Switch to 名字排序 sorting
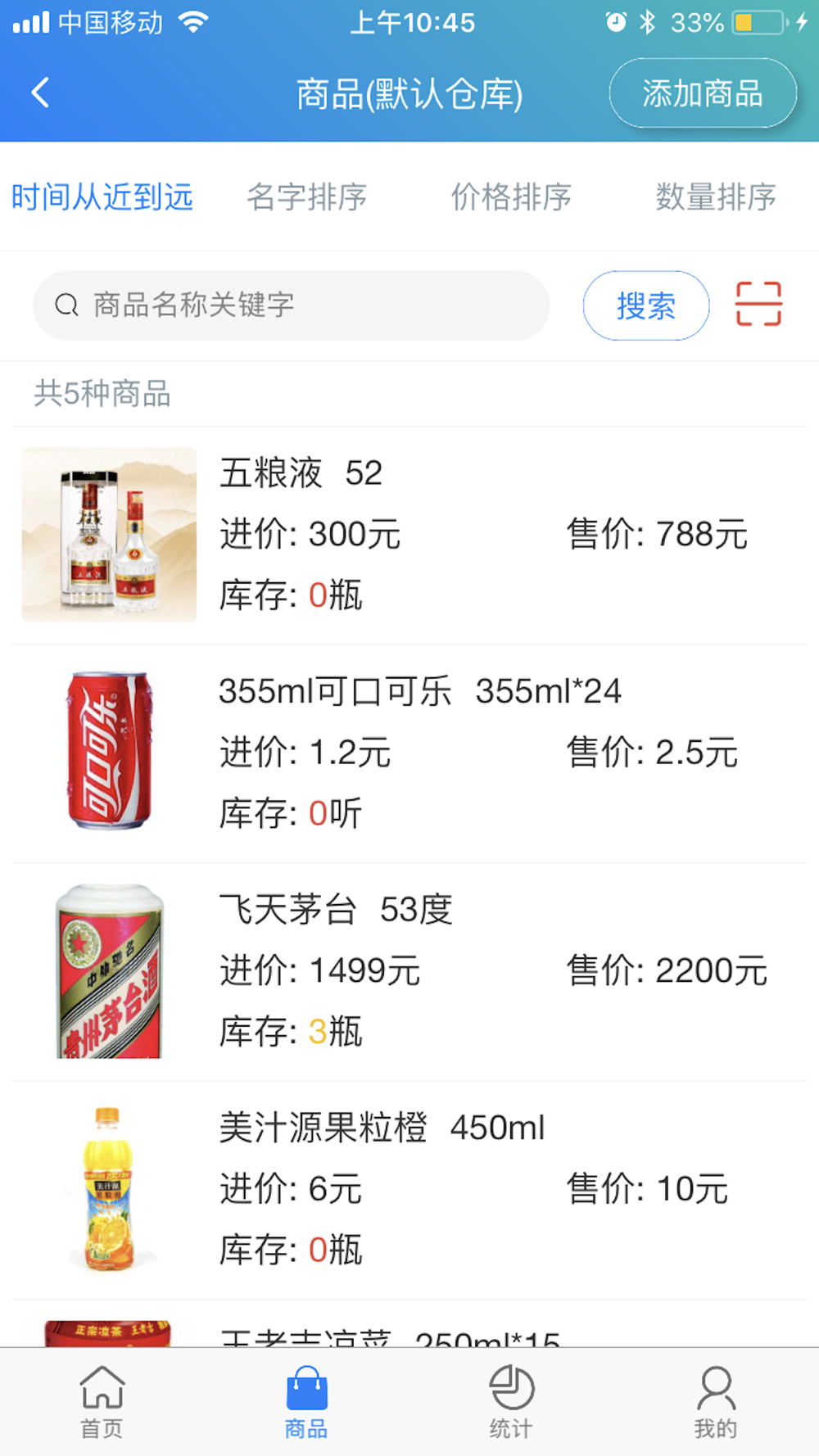This screenshot has width=819, height=1456. [306, 197]
